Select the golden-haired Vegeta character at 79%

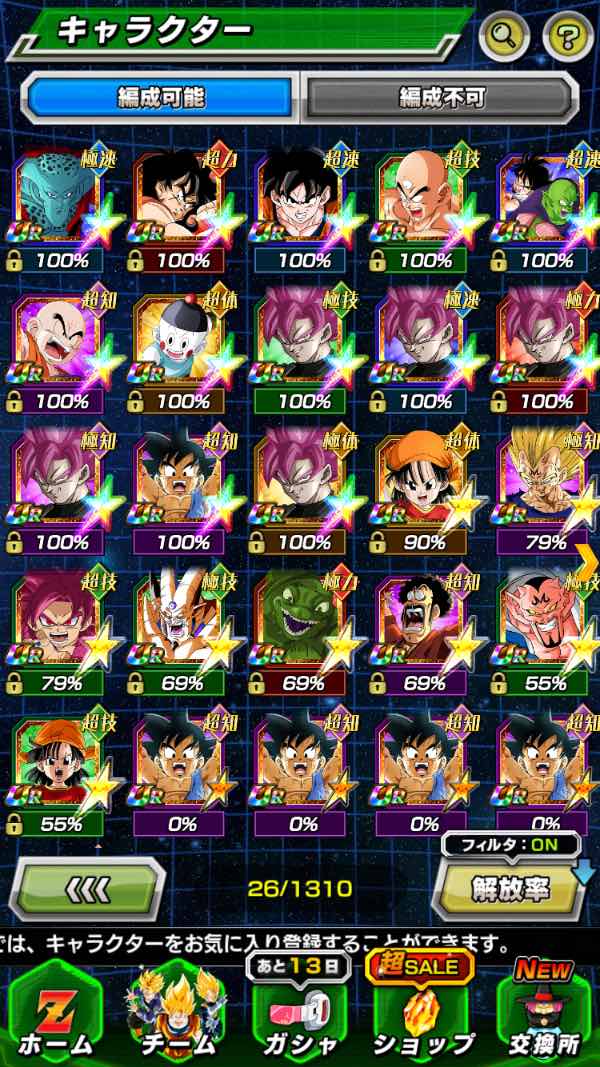pos(546,480)
